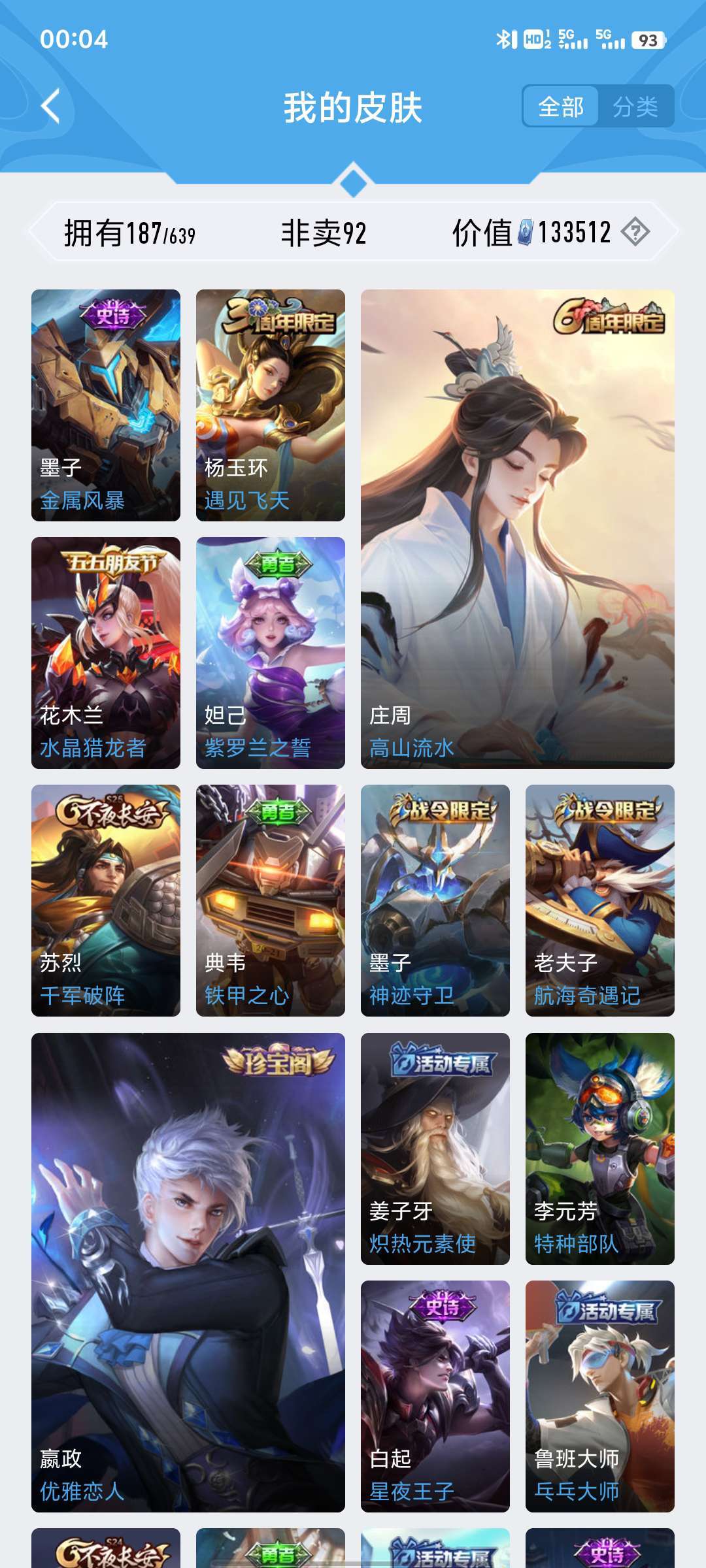The height and width of the screenshot is (1568, 706).
Task: Open 墨子 神迹守卫 skin card
Action: (435, 900)
